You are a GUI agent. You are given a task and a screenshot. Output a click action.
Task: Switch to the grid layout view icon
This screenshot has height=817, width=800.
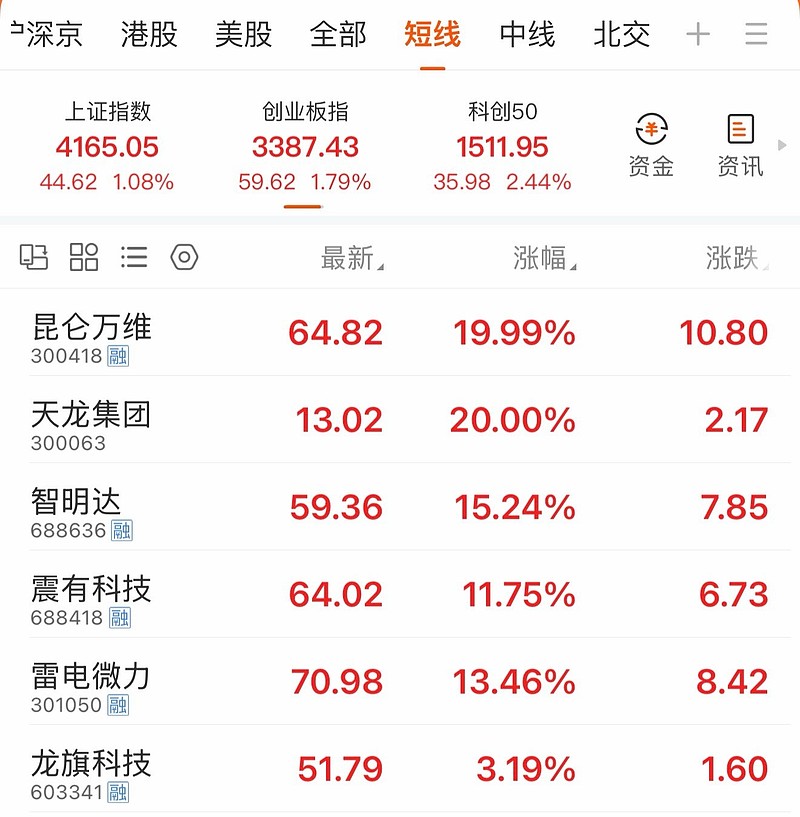[84, 257]
